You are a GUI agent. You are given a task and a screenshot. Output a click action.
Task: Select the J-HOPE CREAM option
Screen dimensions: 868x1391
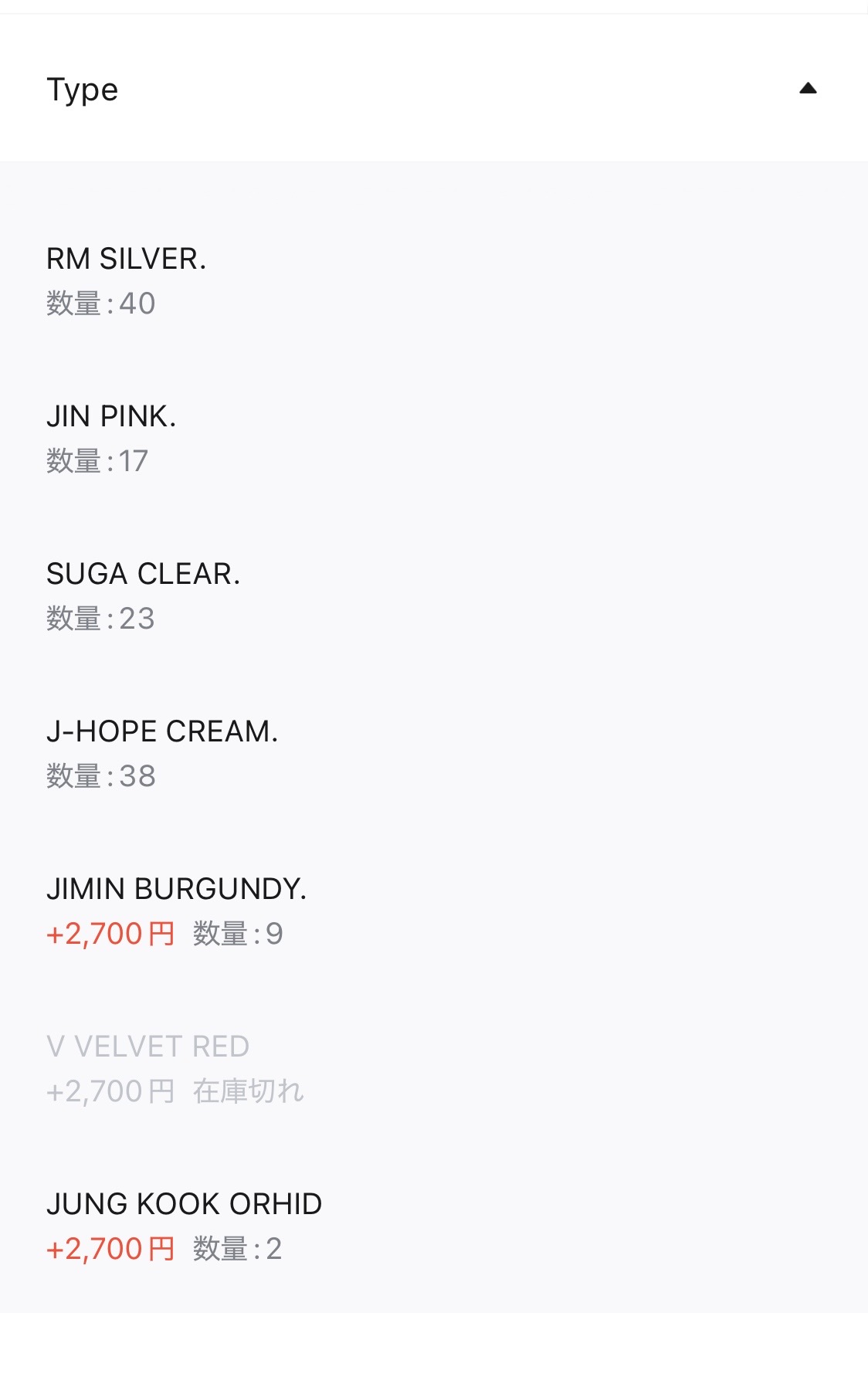(x=162, y=752)
